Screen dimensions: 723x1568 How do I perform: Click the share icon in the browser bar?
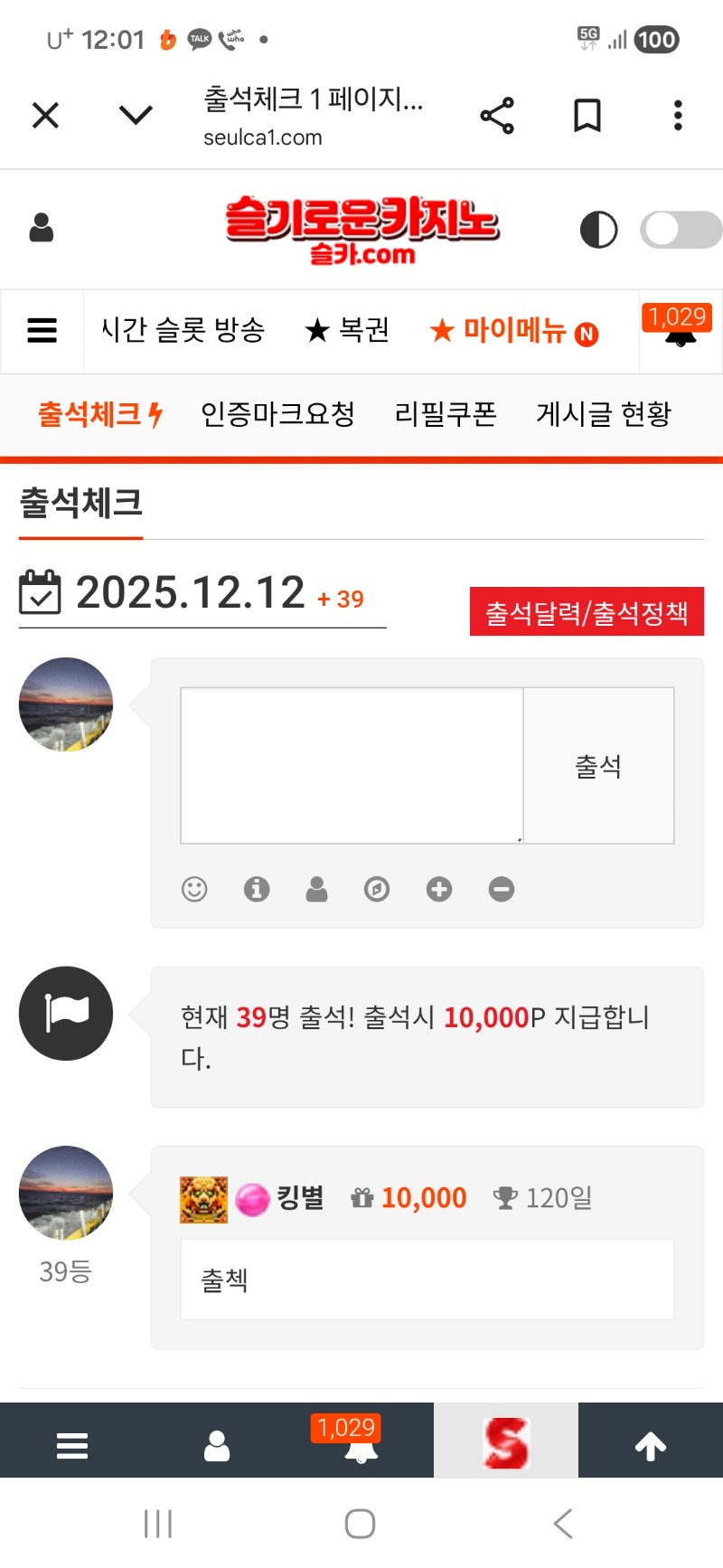click(x=497, y=115)
